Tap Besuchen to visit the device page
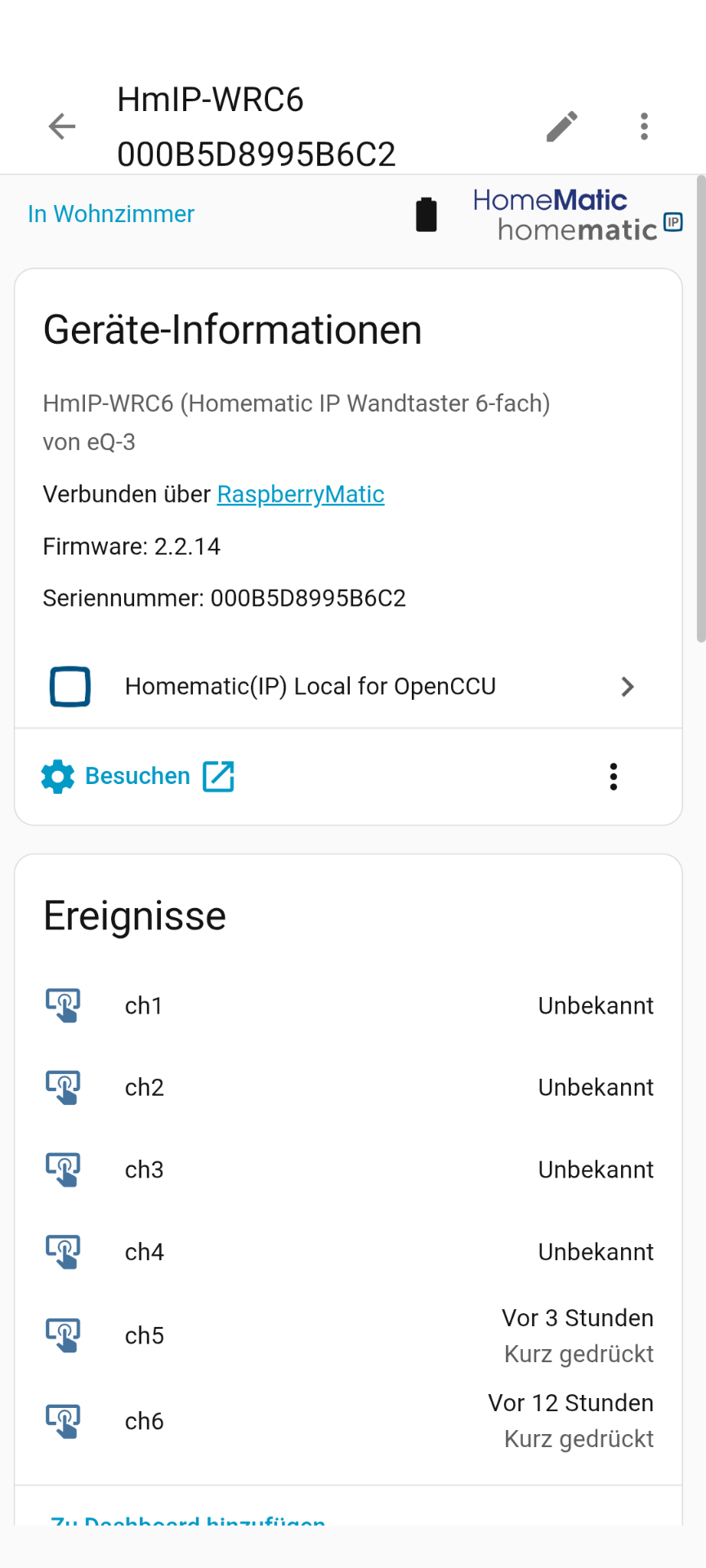This screenshot has height=1568, width=706. (x=138, y=776)
